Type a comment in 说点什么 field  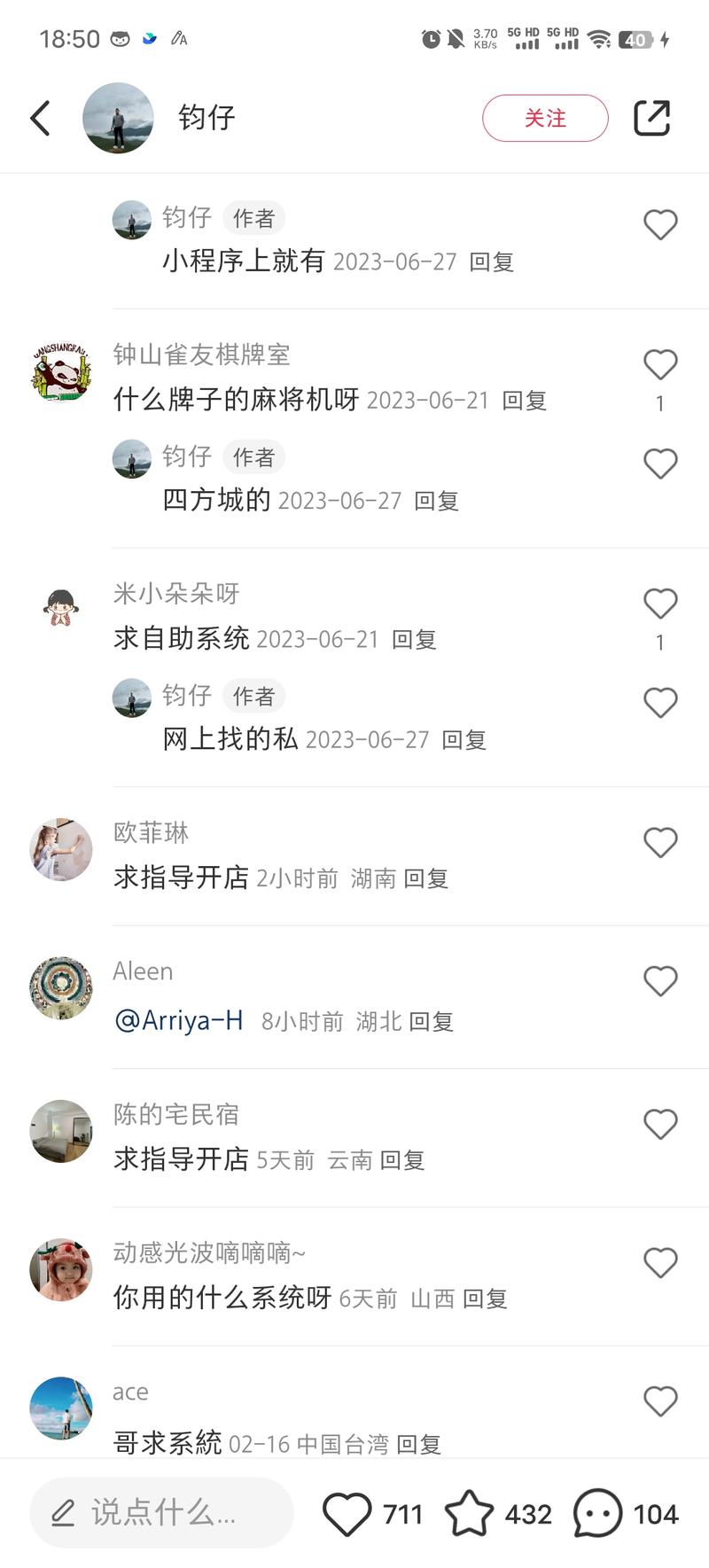(161, 1512)
